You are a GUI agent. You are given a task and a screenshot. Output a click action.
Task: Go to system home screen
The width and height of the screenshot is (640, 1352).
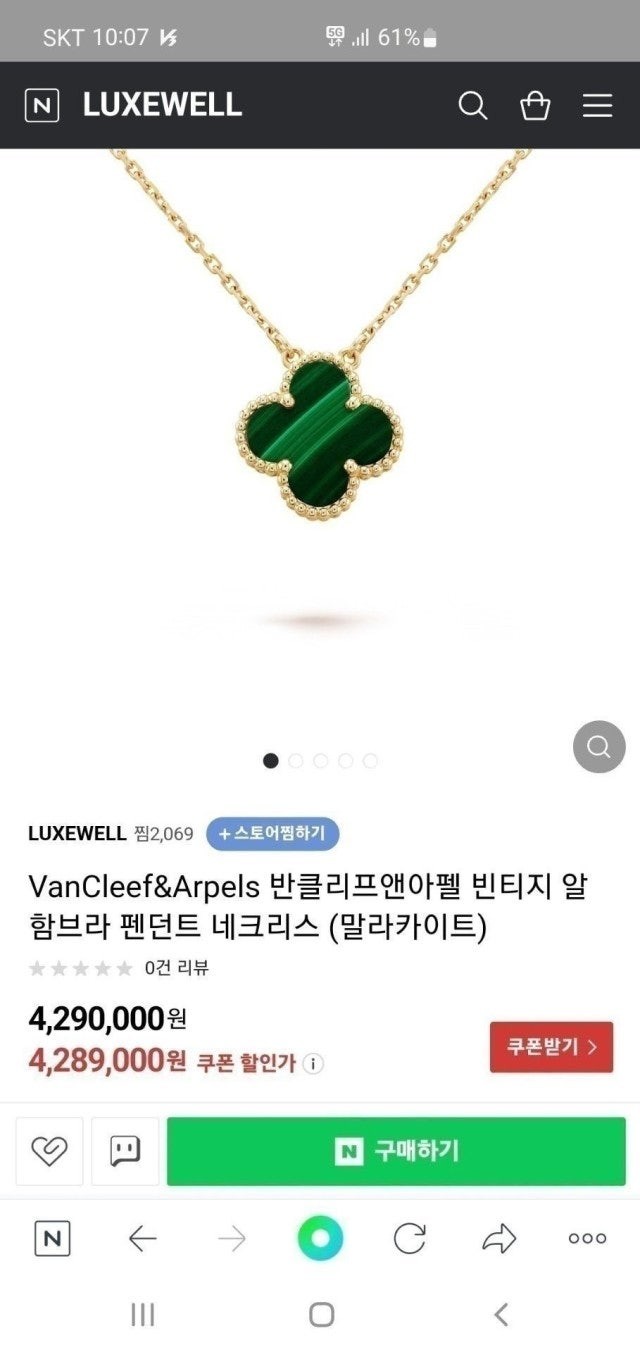321,1314
